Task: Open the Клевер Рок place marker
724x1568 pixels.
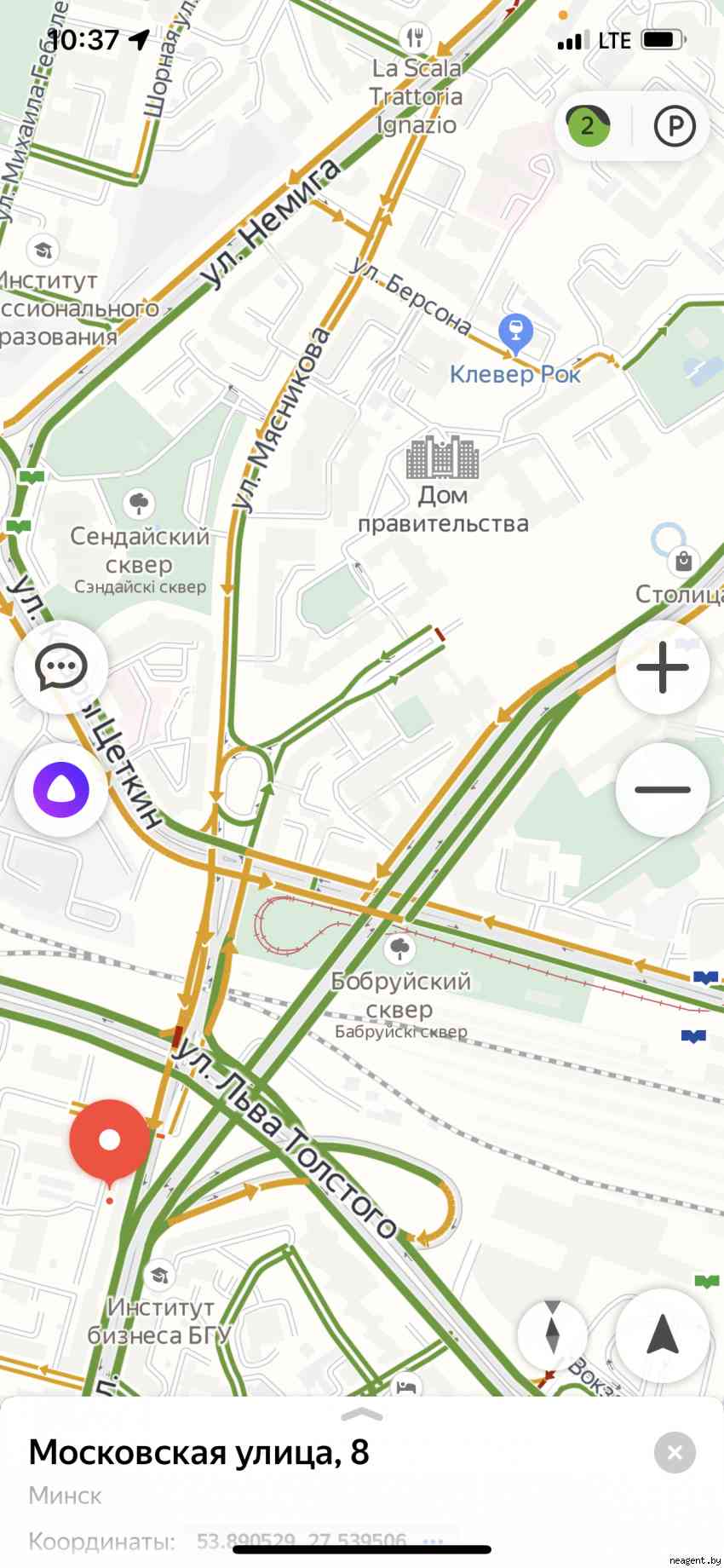Action: coord(515,332)
